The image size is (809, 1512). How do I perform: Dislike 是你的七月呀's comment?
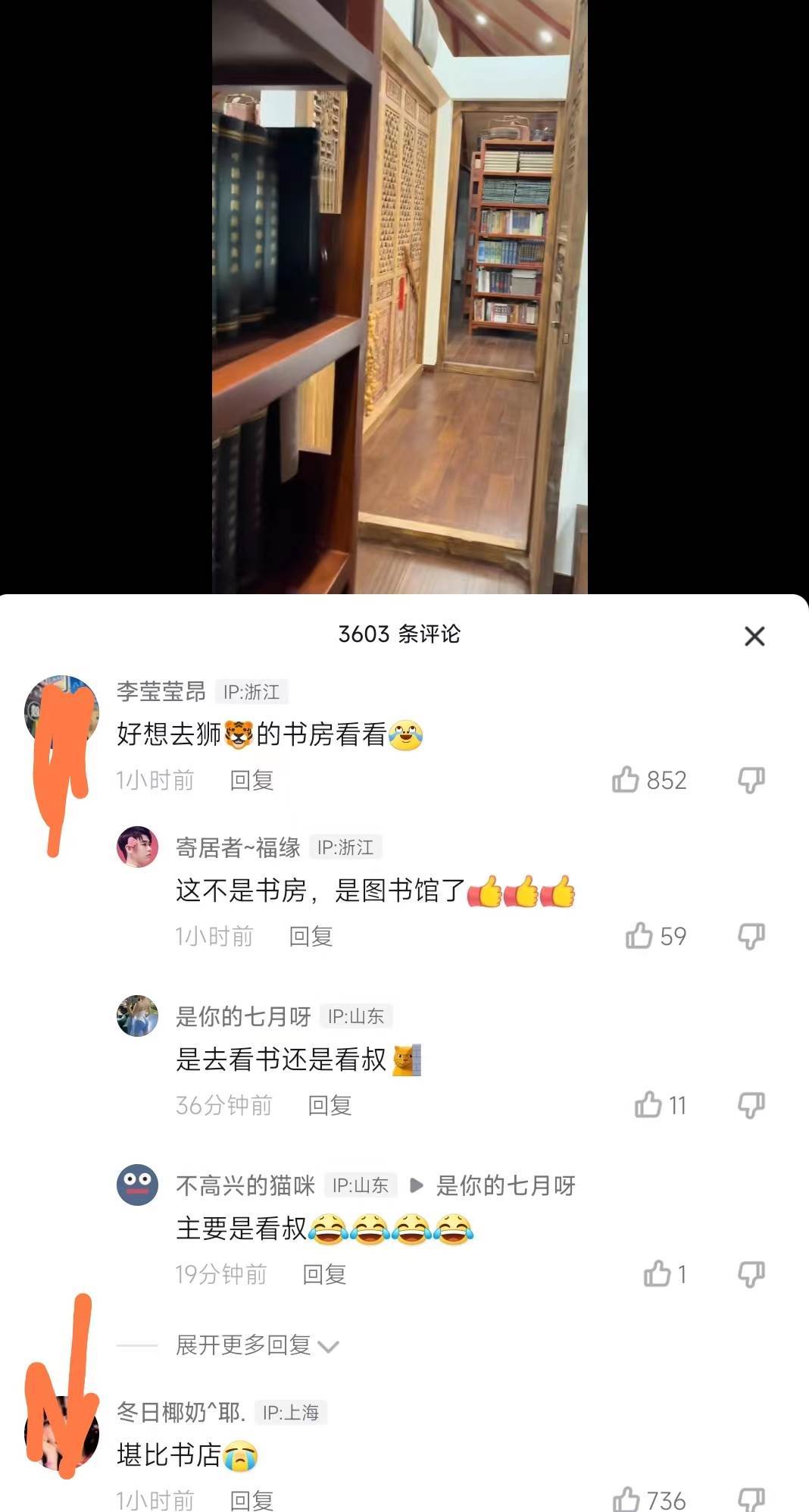[x=751, y=1105]
